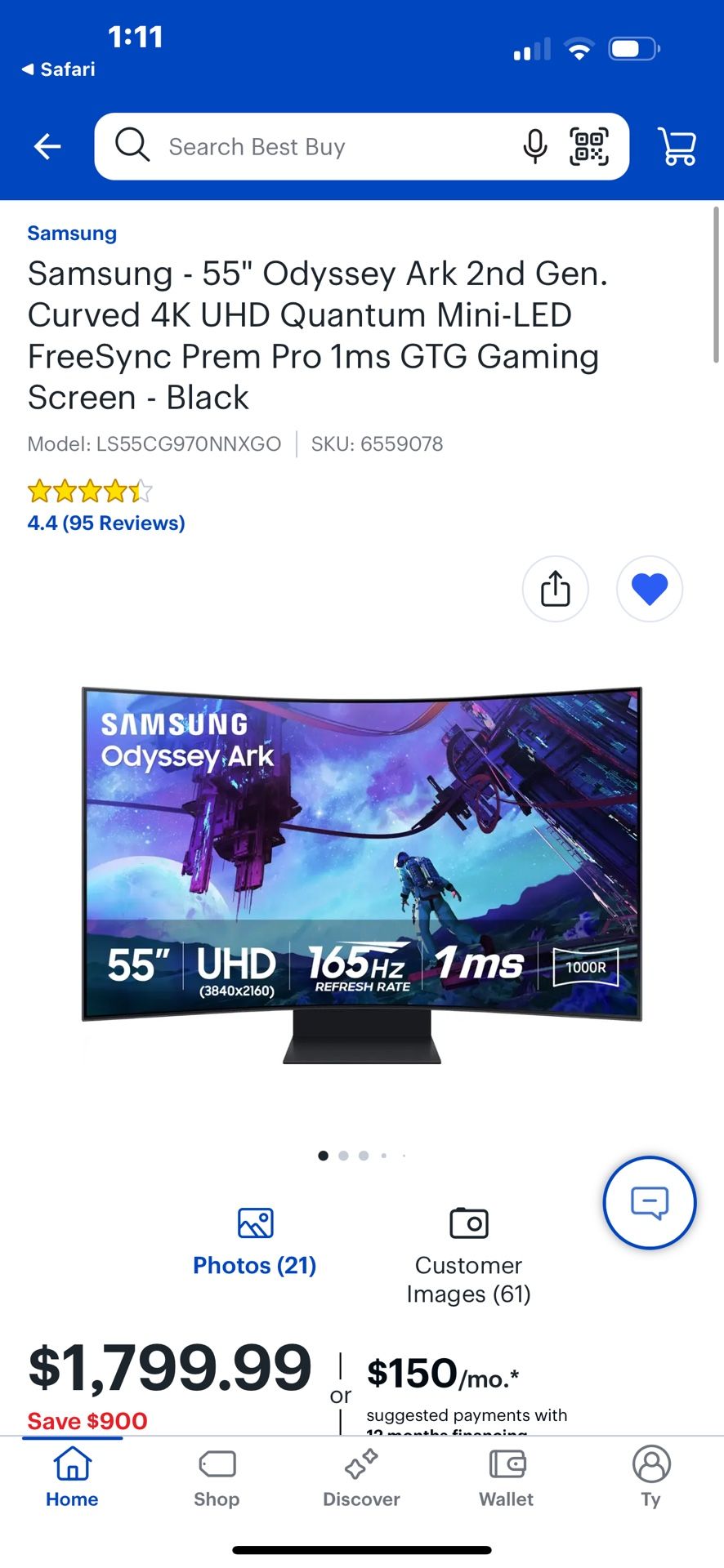The image size is (724, 1568).
Task: Share this product
Action: (556, 589)
